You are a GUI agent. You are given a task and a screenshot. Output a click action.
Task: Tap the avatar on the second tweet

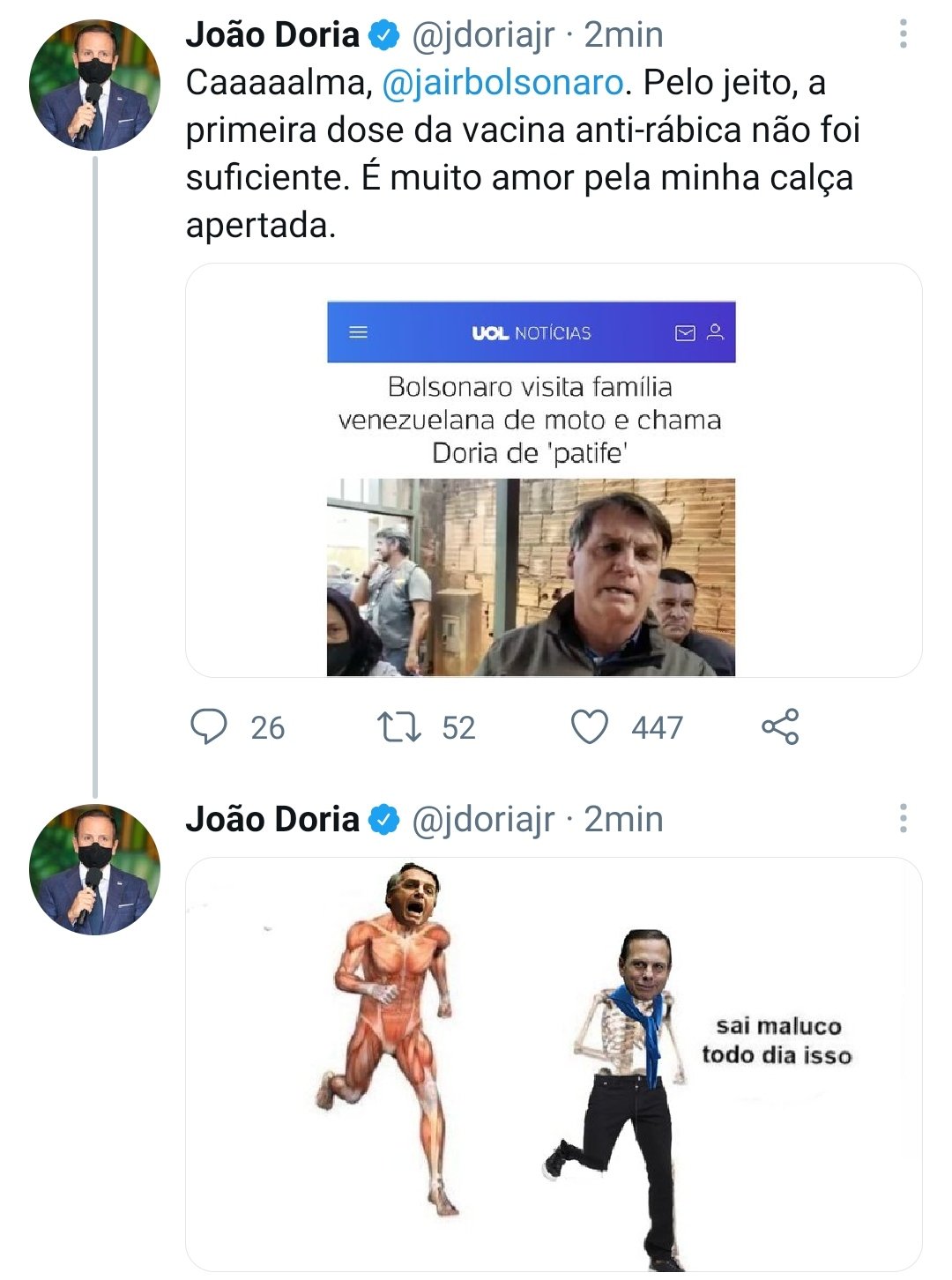coord(95,870)
